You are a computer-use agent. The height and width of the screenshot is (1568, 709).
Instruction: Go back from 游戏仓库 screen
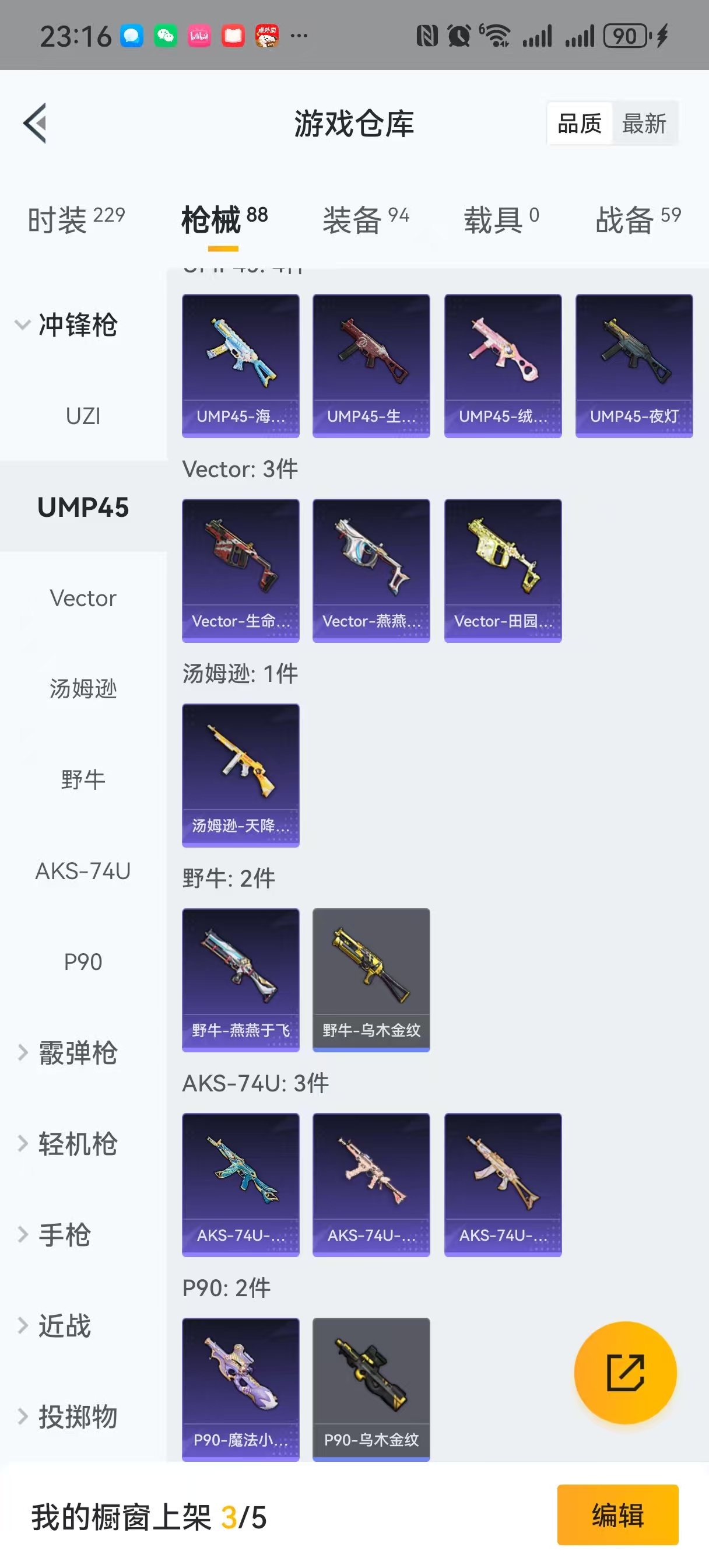36,124
